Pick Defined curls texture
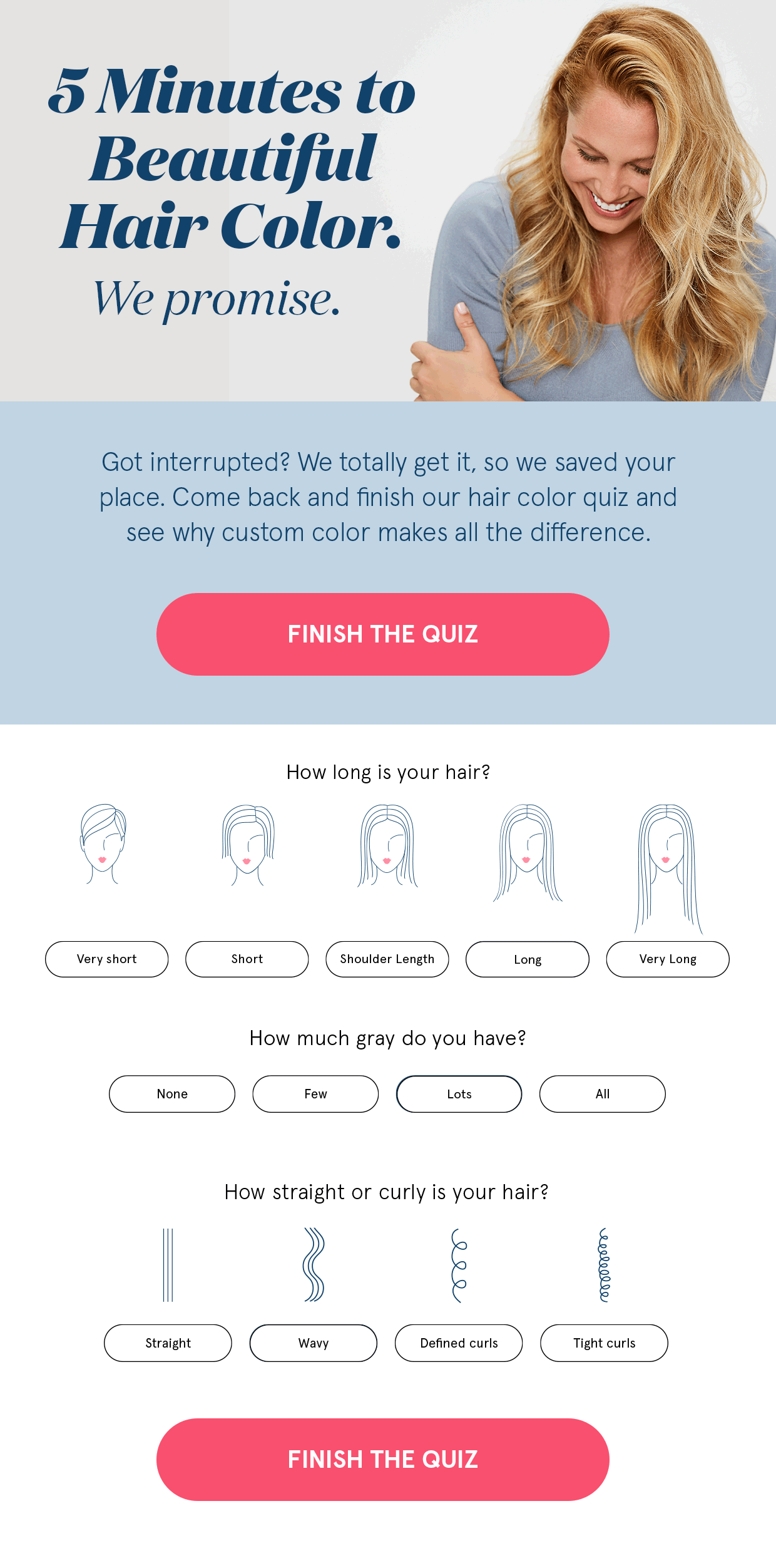The width and height of the screenshot is (776, 1568). click(x=459, y=1343)
